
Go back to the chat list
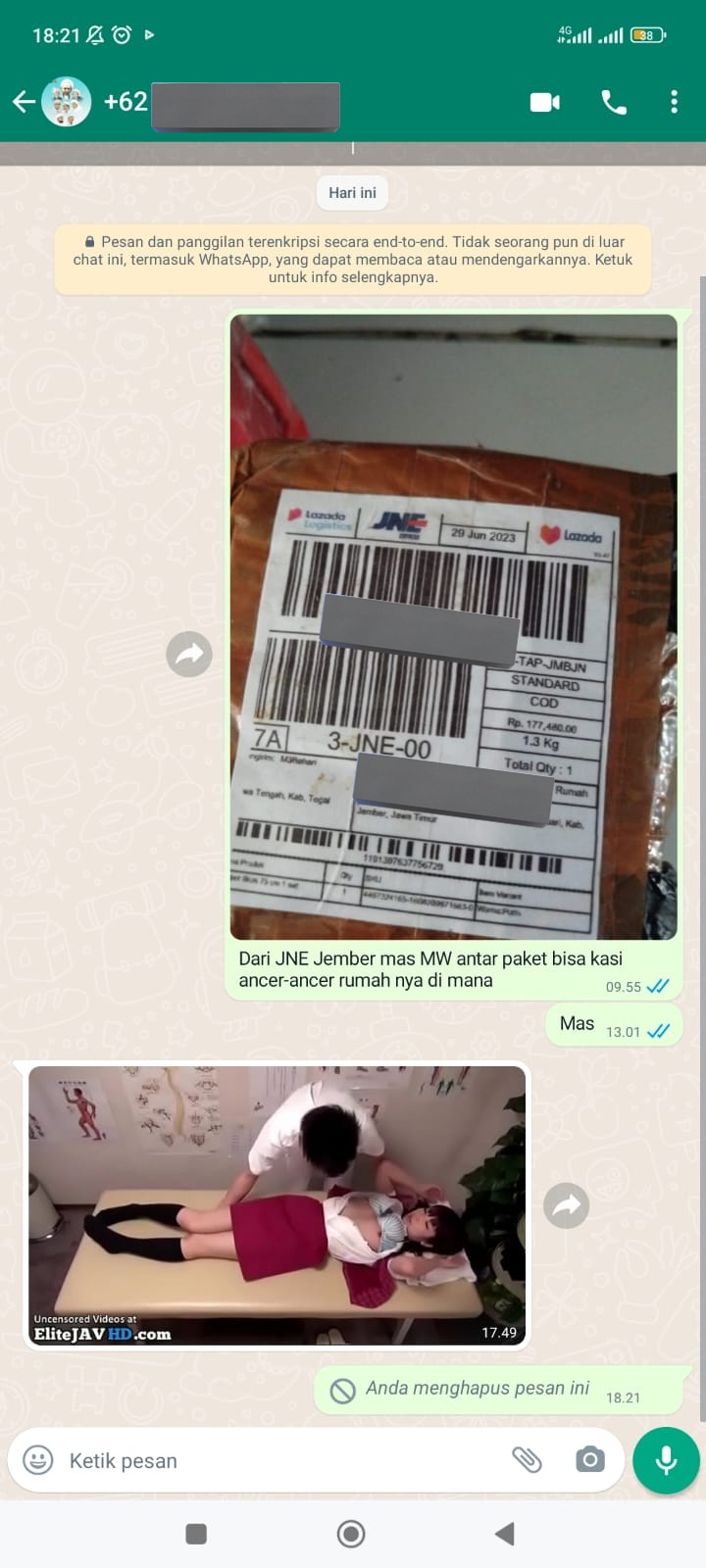click(x=24, y=102)
